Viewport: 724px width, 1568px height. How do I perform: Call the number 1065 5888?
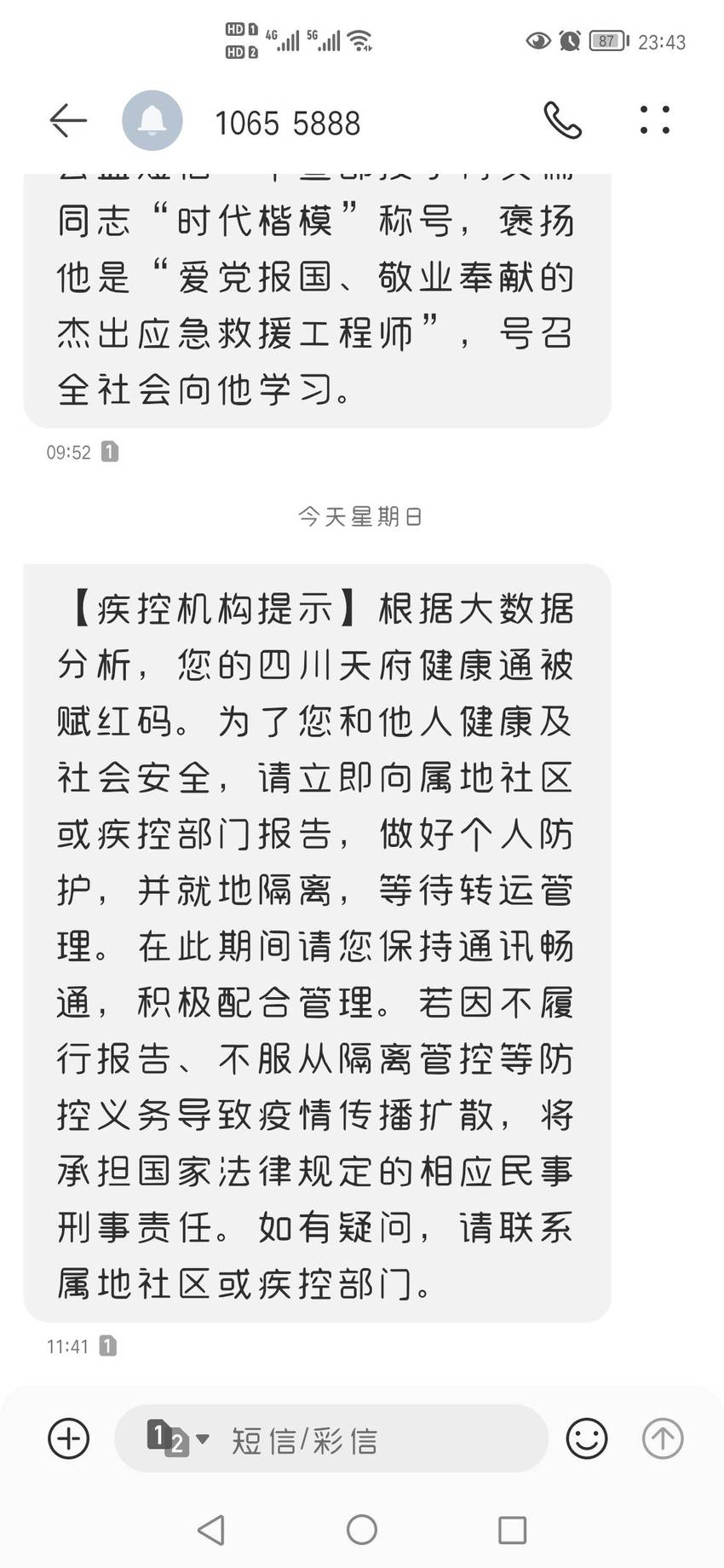click(562, 120)
